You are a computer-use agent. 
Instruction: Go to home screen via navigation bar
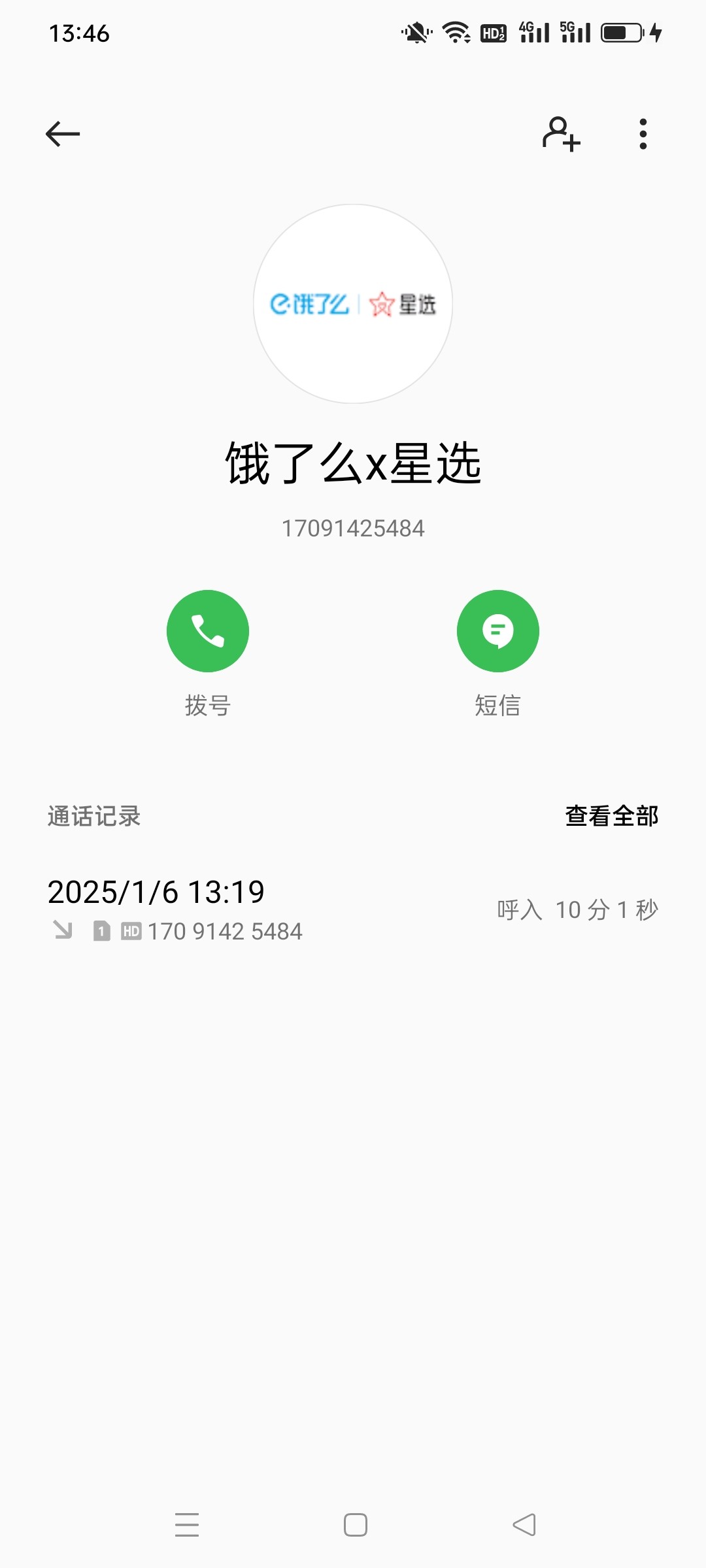click(x=356, y=1525)
